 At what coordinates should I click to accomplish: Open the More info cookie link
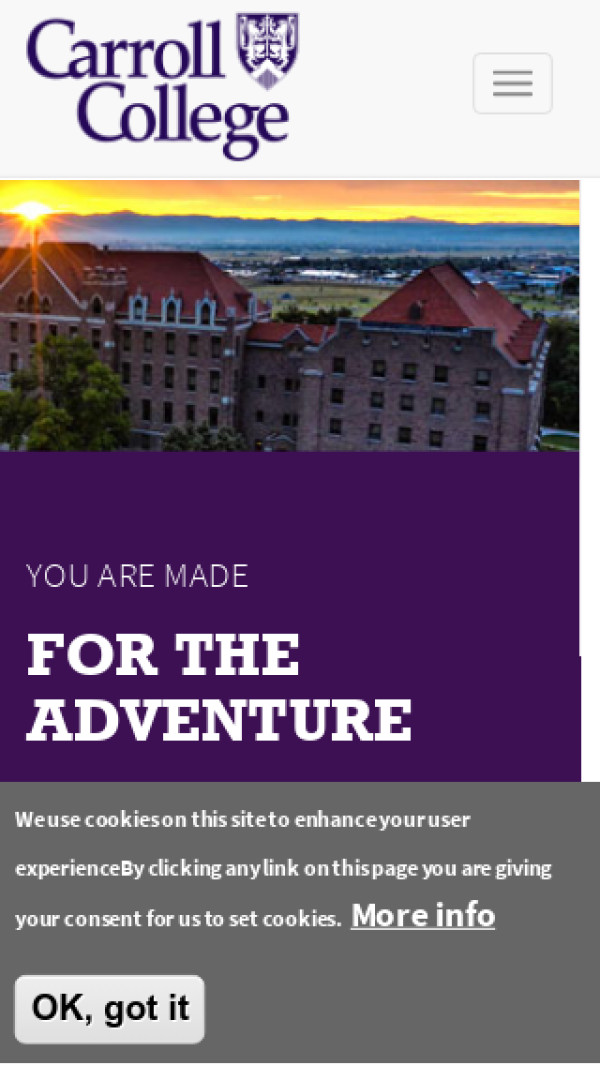click(422, 915)
